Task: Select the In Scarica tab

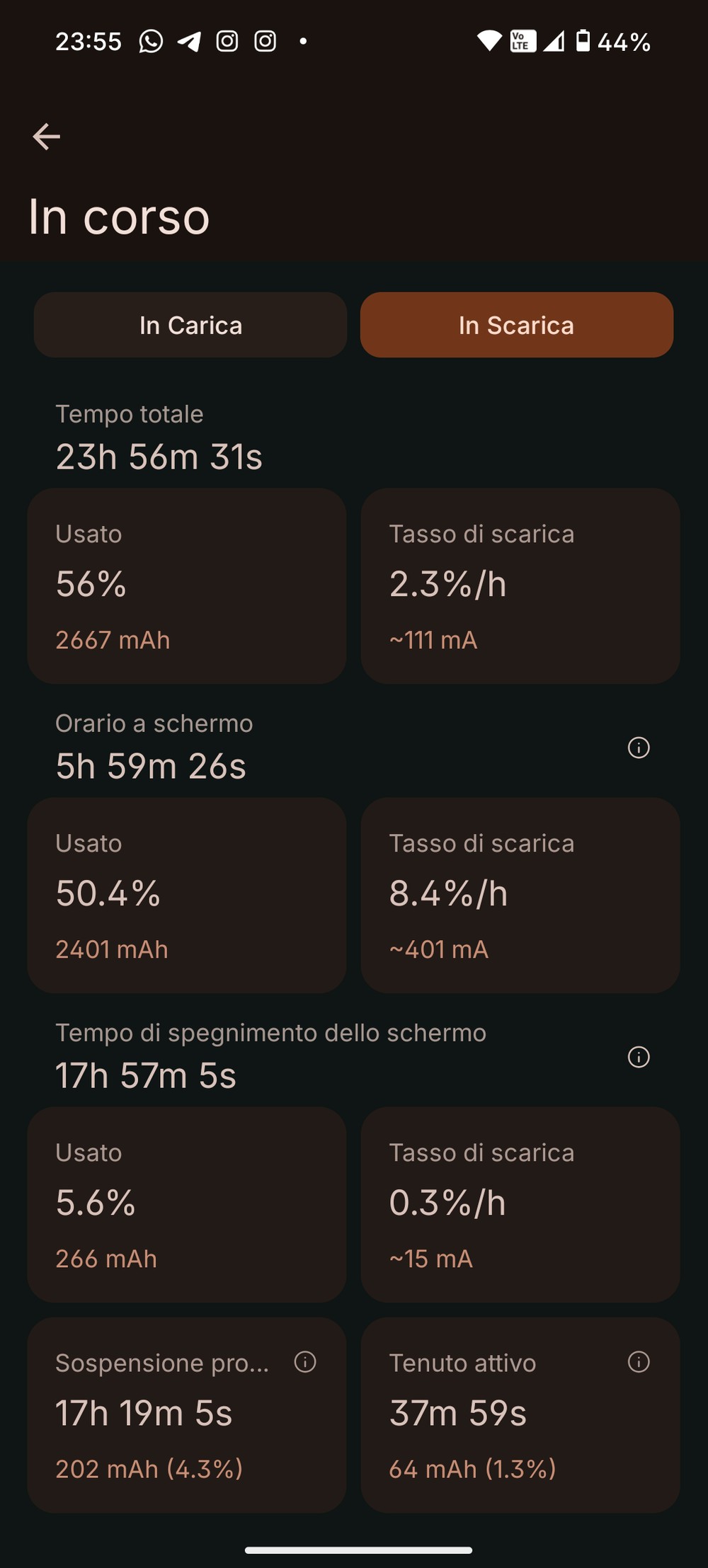Action: (x=516, y=325)
